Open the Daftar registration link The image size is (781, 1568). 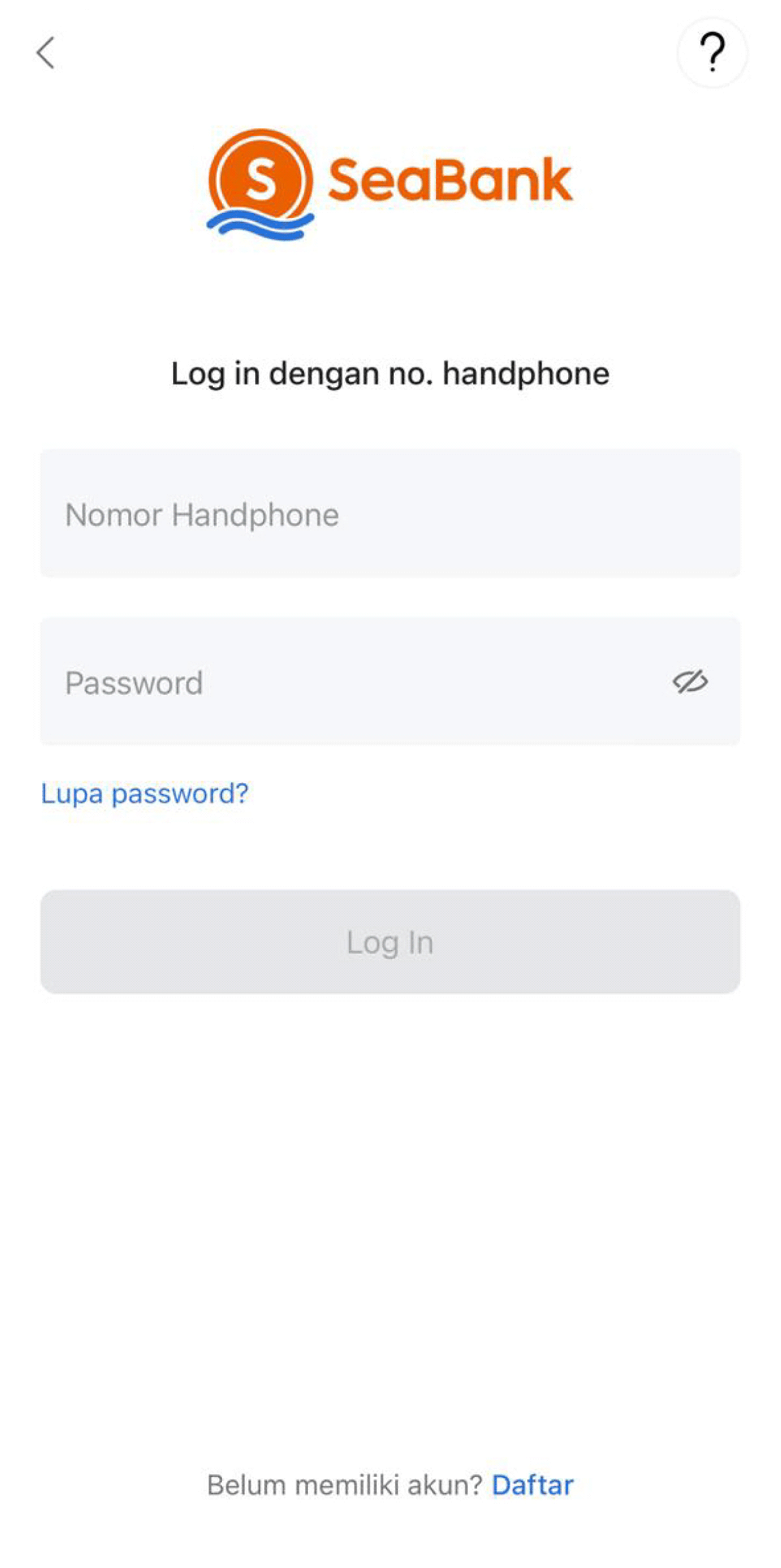tap(532, 1485)
